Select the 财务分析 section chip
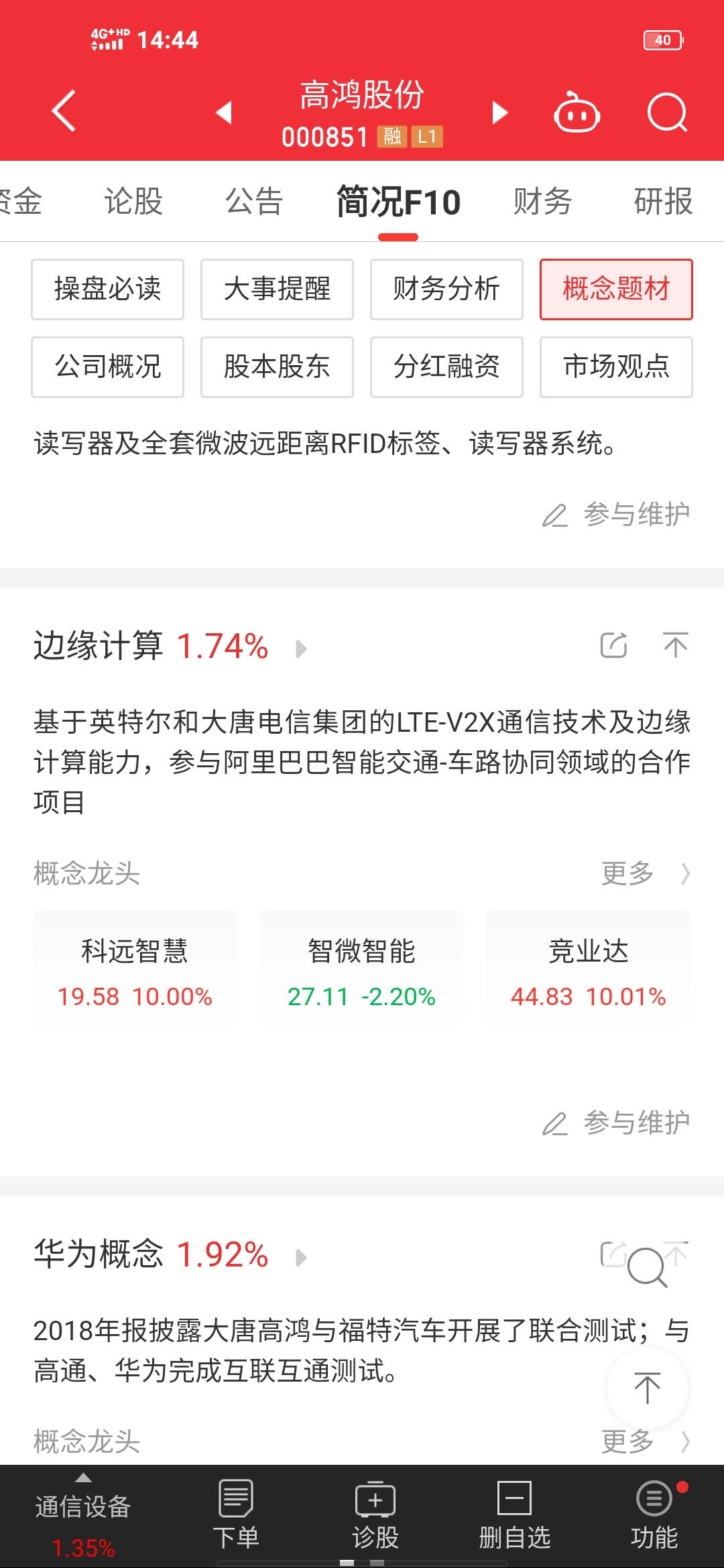Screen dimensions: 724x1568 pyautogui.click(x=446, y=289)
